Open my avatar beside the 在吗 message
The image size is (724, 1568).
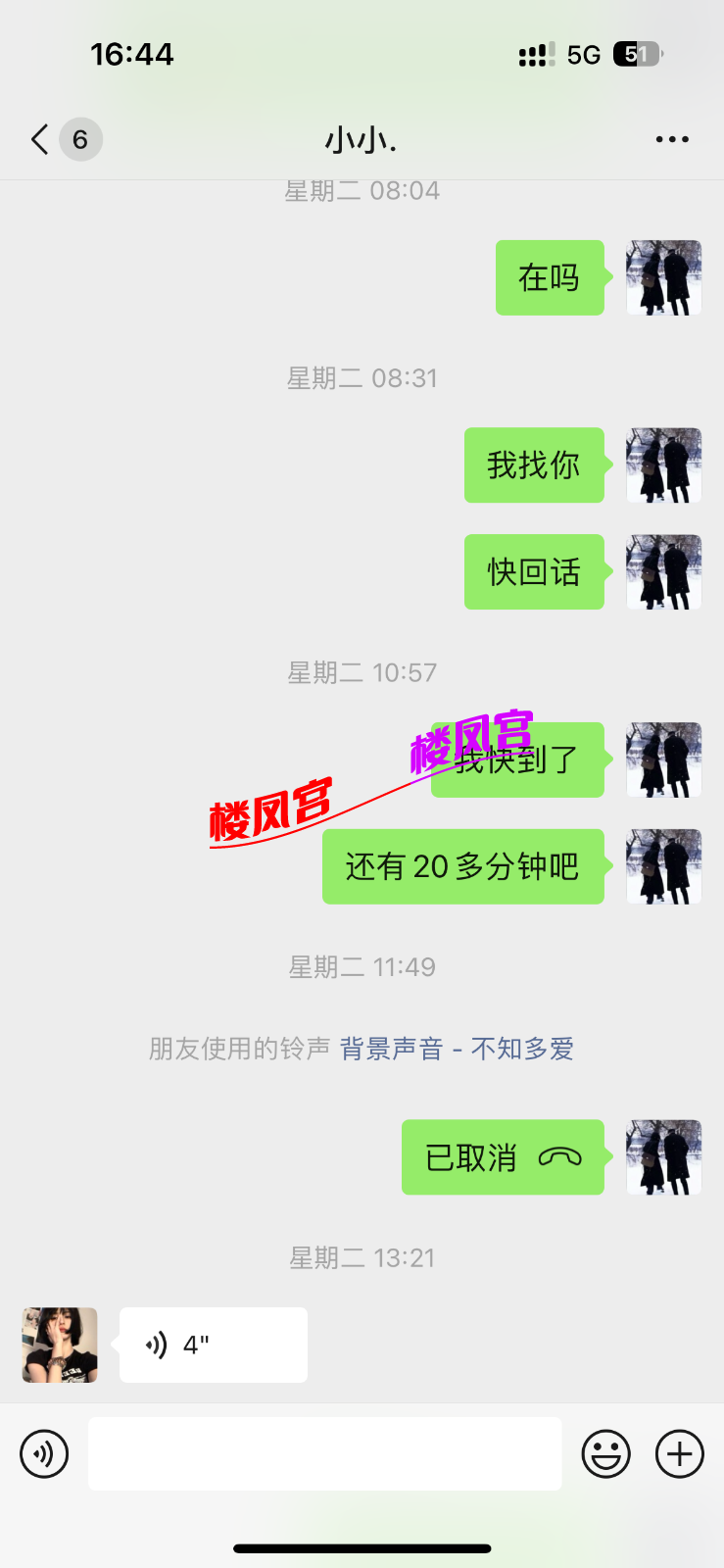click(663, 277)
